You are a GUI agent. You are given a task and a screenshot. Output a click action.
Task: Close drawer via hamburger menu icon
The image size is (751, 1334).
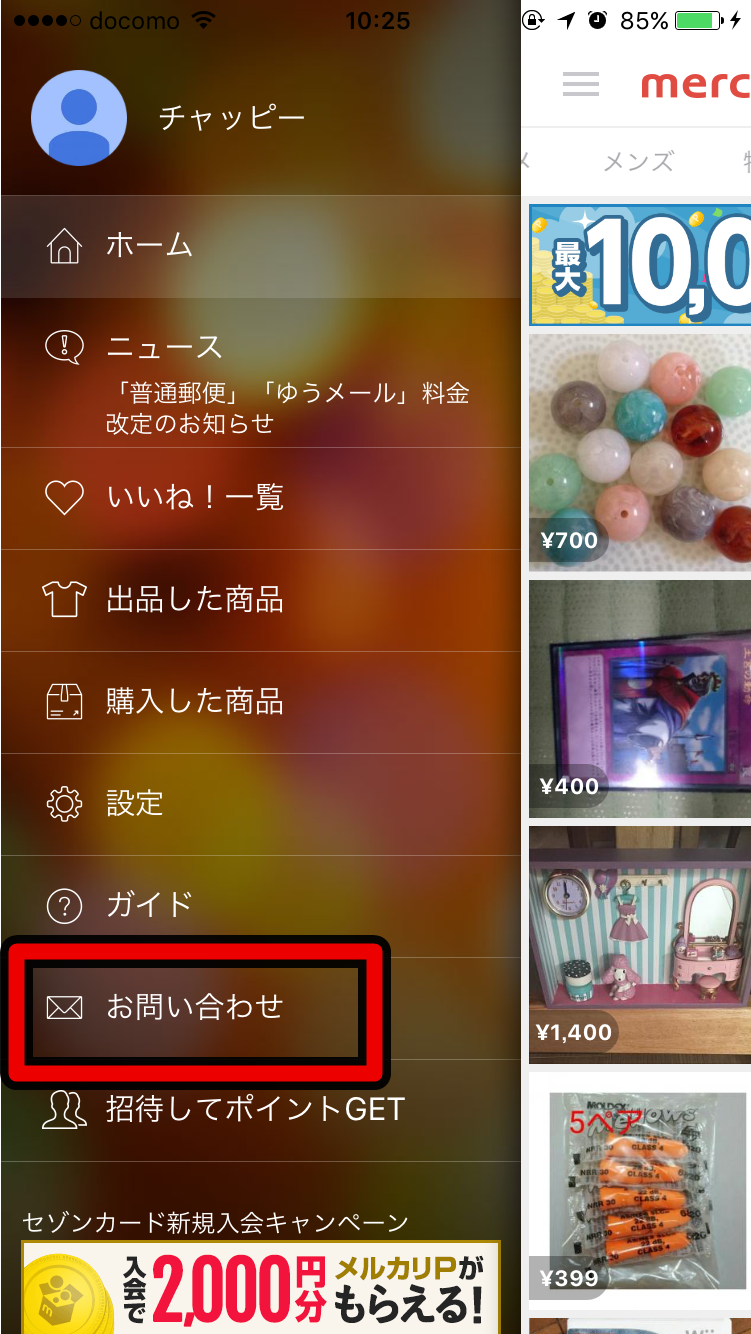580,84
